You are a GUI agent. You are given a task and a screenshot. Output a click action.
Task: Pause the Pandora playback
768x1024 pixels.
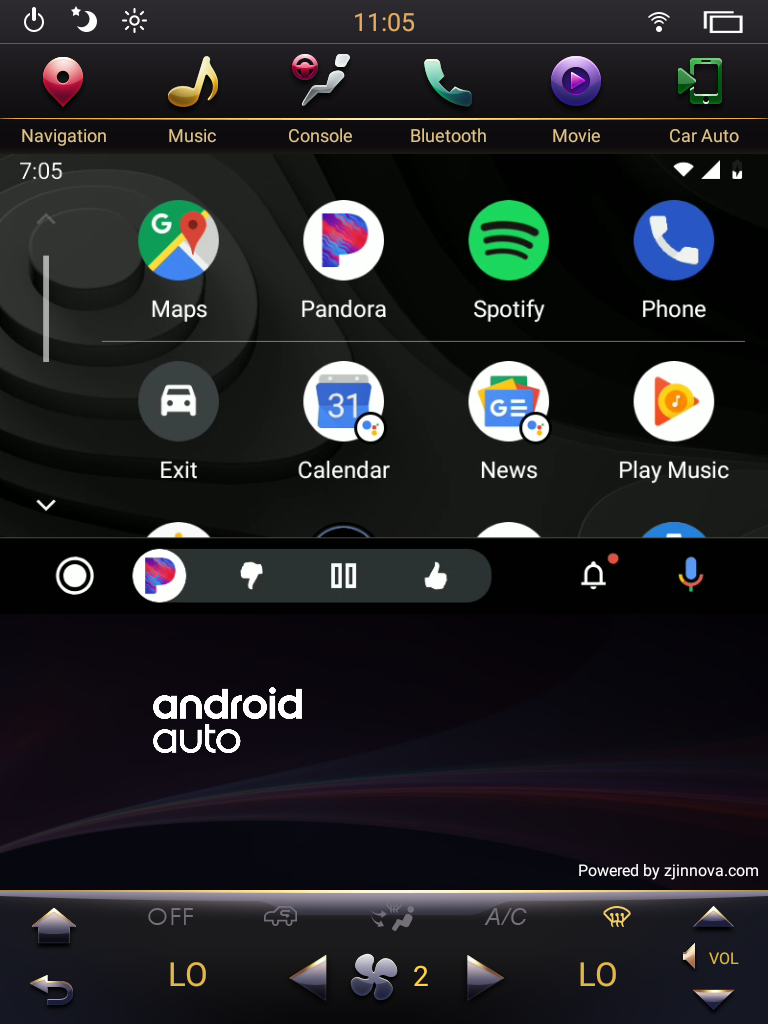[343, 576]
